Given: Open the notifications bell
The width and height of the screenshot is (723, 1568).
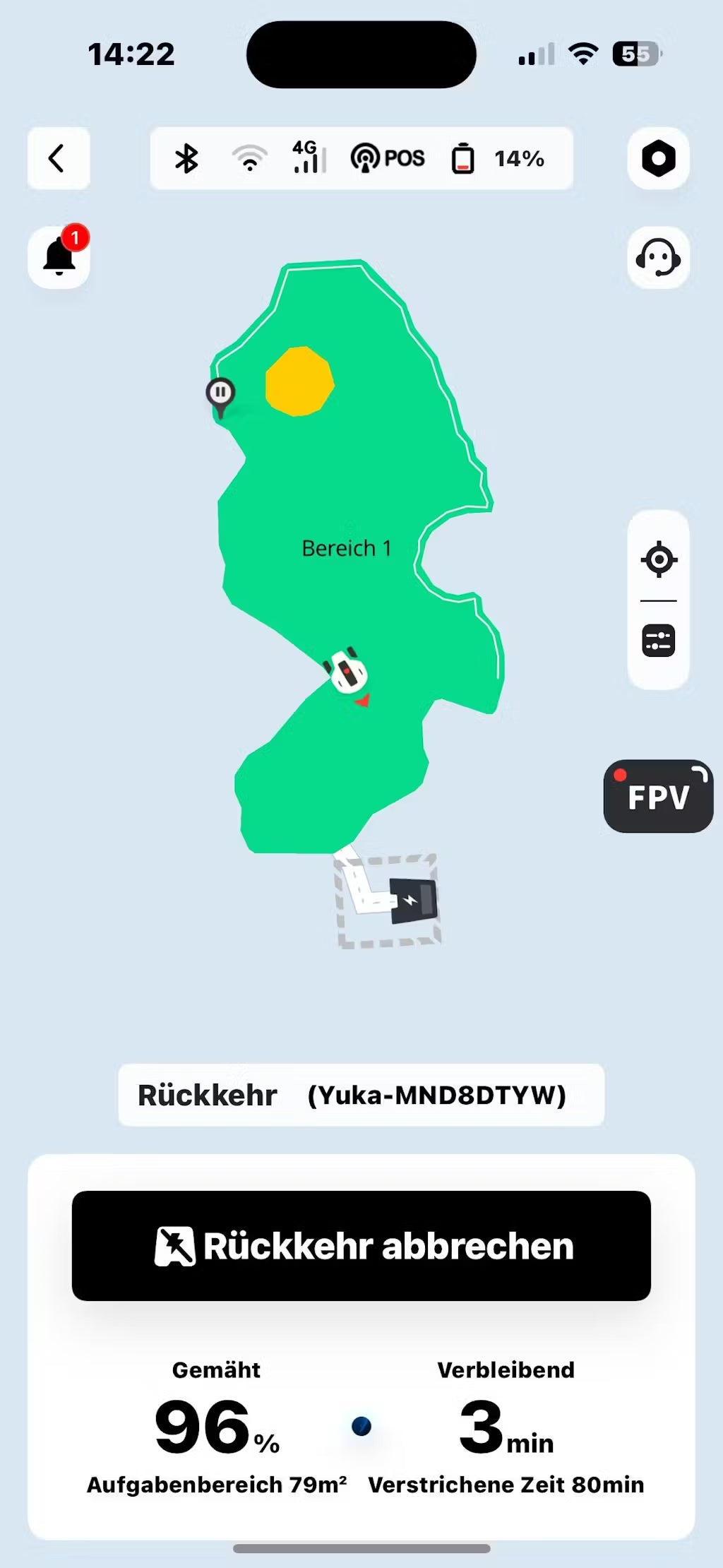Looking at the screenshot, I should pyautogui.click(x=59, y=257).
